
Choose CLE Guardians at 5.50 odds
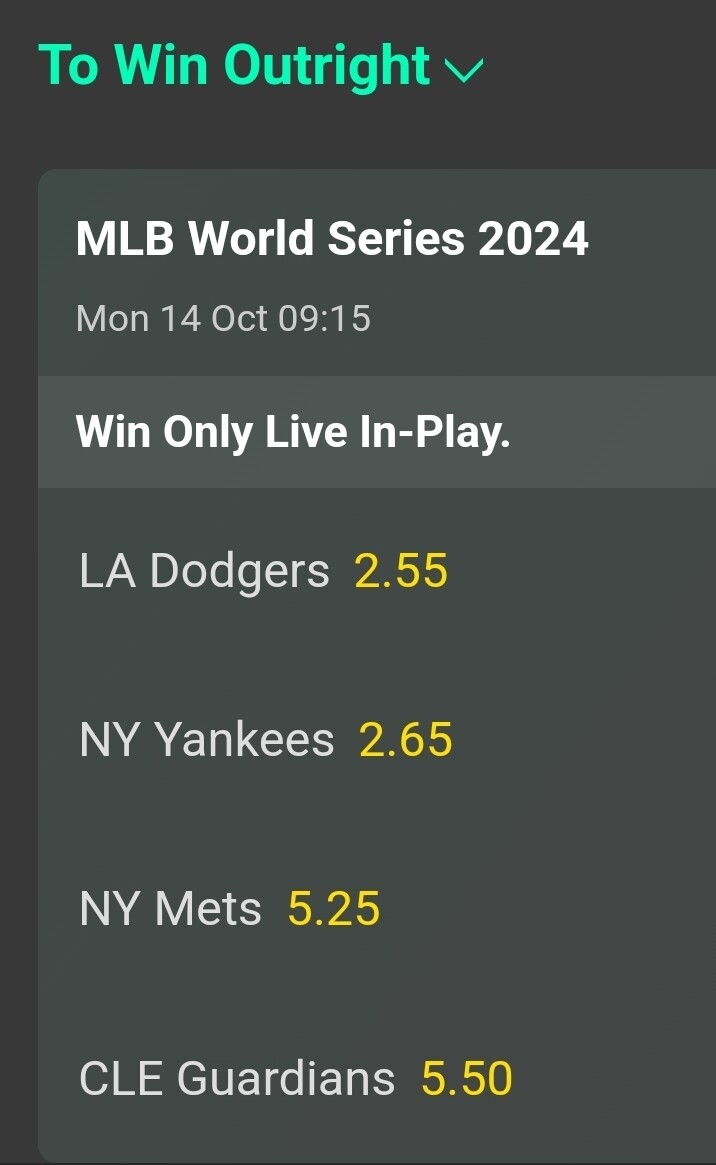coord(466,1078)
